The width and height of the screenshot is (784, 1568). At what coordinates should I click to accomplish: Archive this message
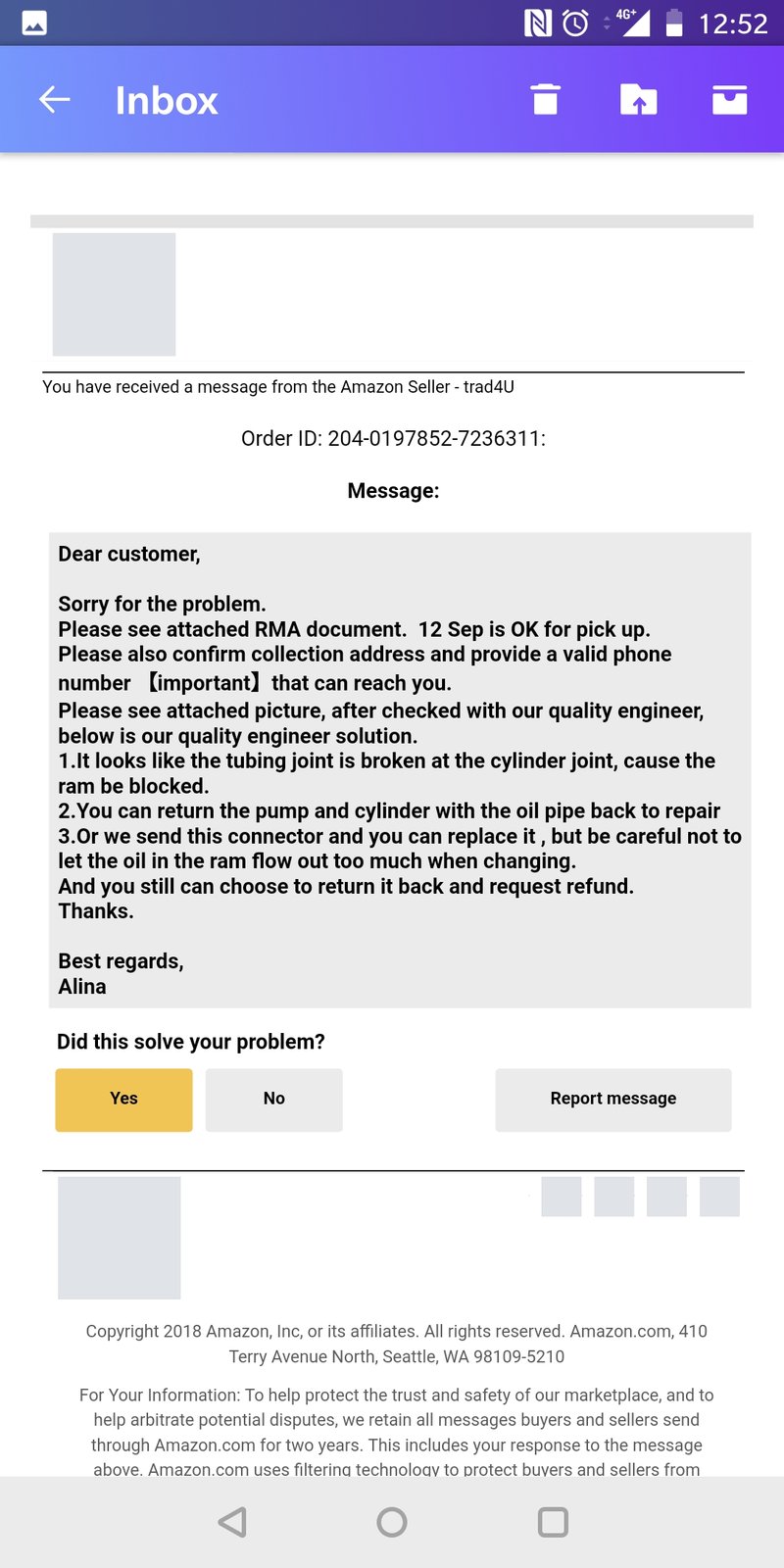[x=729, y=99]
